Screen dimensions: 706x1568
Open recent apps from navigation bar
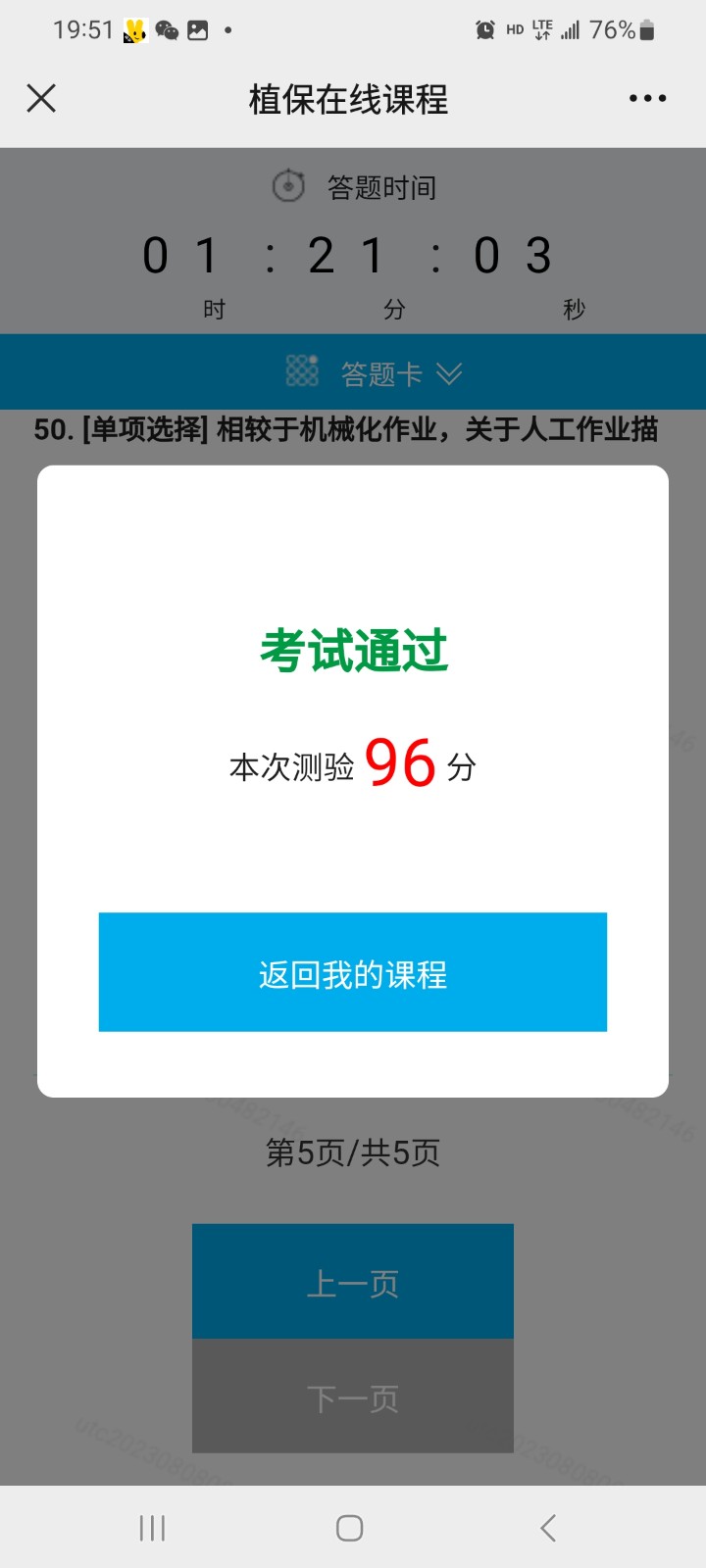(152, 1527)
